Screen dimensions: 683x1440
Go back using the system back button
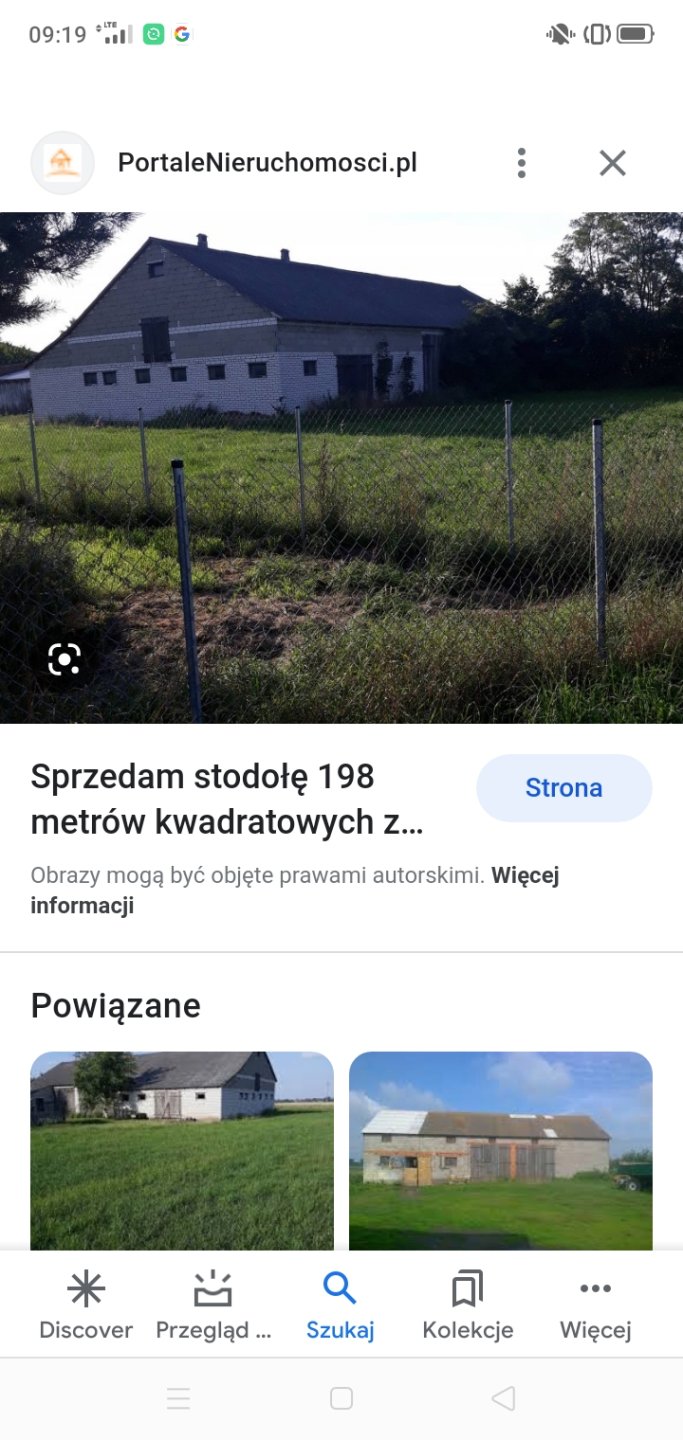point(503,1398)
